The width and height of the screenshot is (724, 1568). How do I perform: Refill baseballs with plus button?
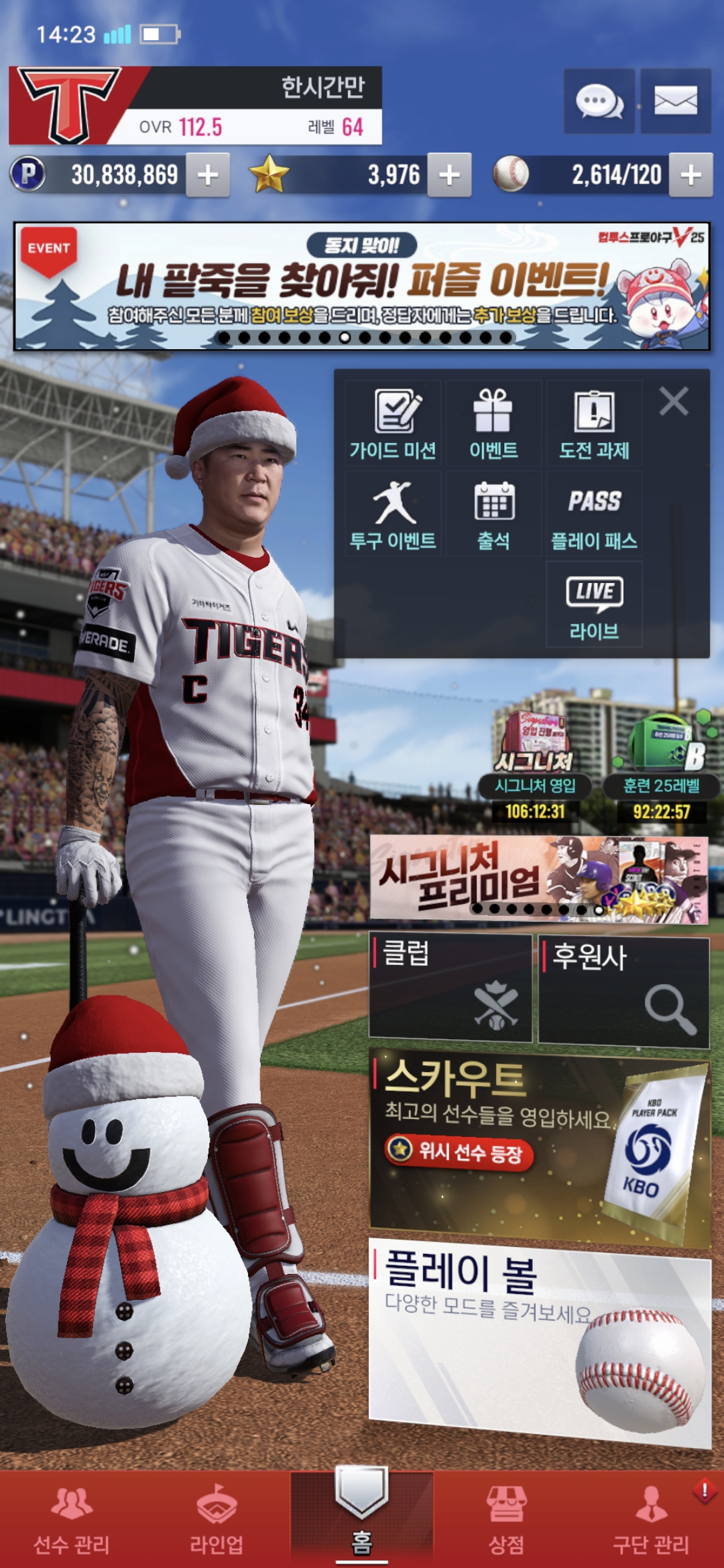coord(690,175)
